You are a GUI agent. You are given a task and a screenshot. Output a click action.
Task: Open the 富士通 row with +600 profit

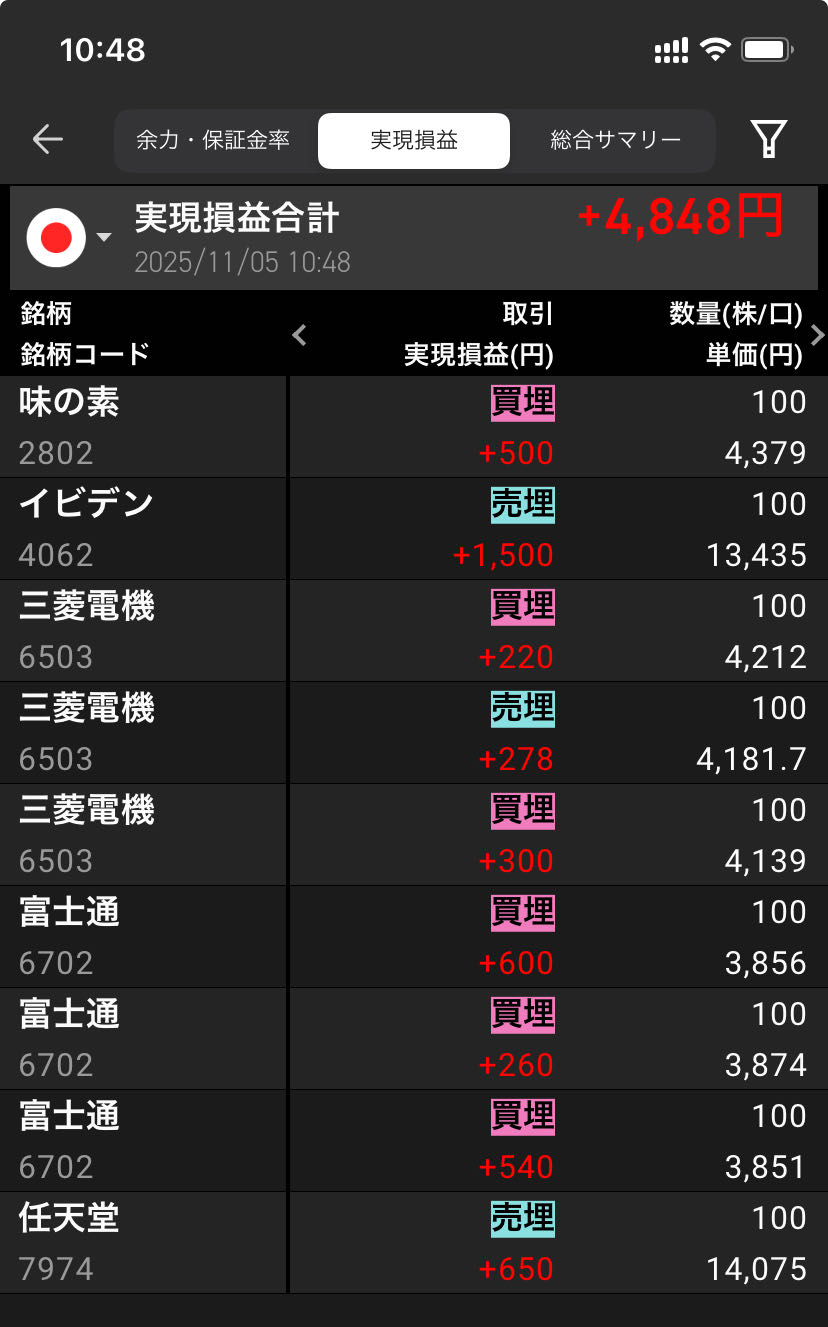414,937
